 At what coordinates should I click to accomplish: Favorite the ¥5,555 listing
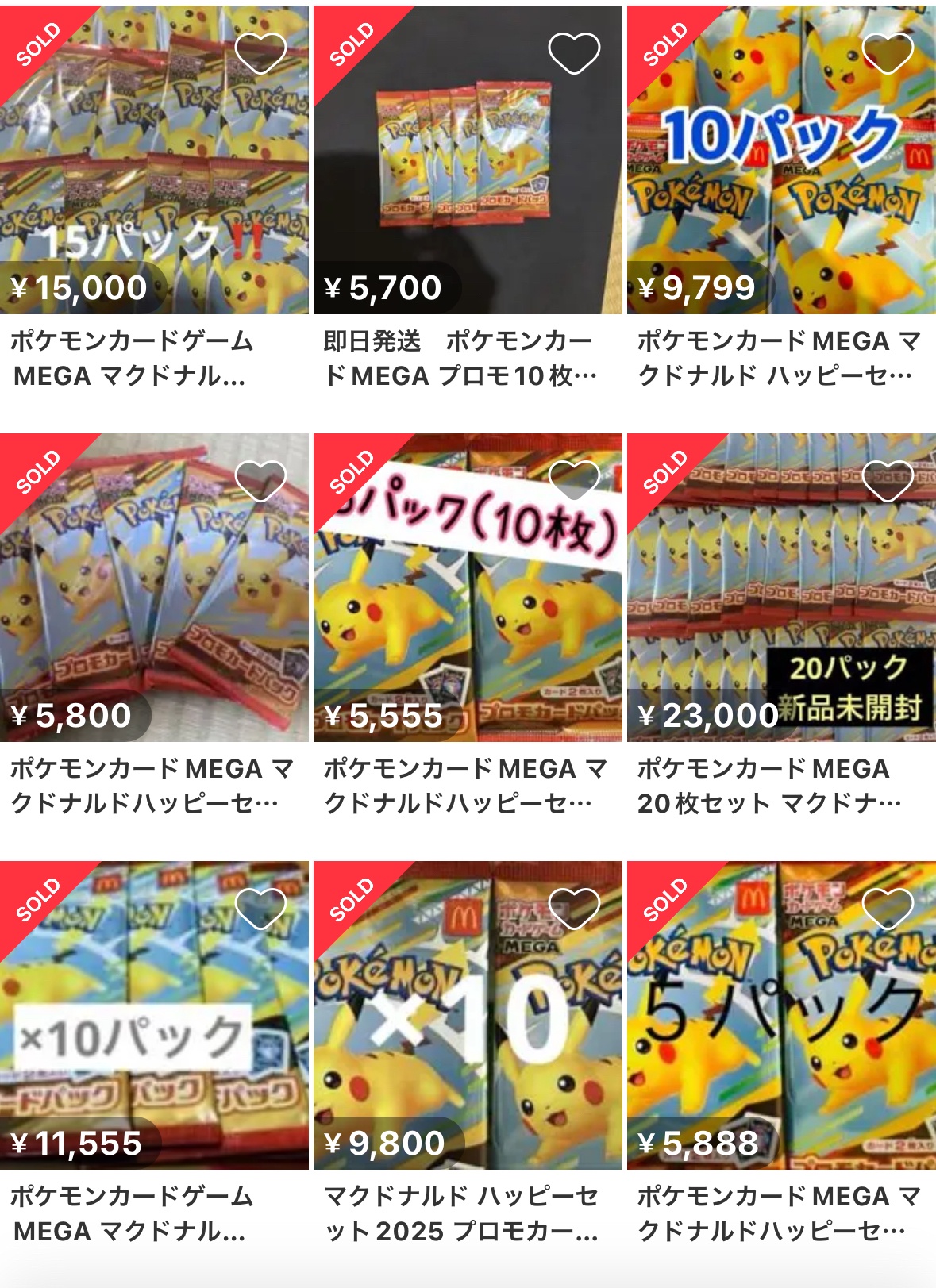[574, 481]
